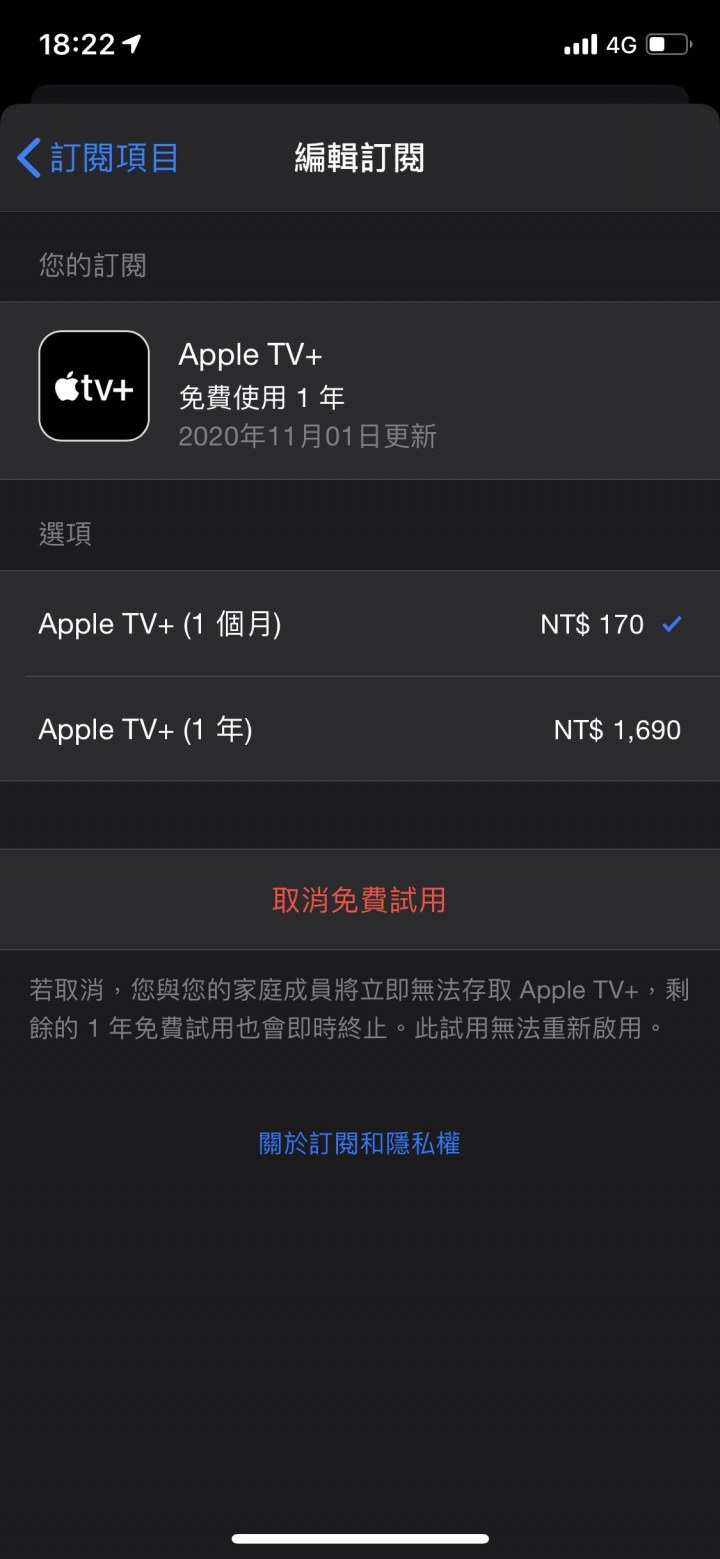Select the Apple TV+ (1 個月) plan
The width and height of the screenshot is (720, 1559).
coord(360,624)
